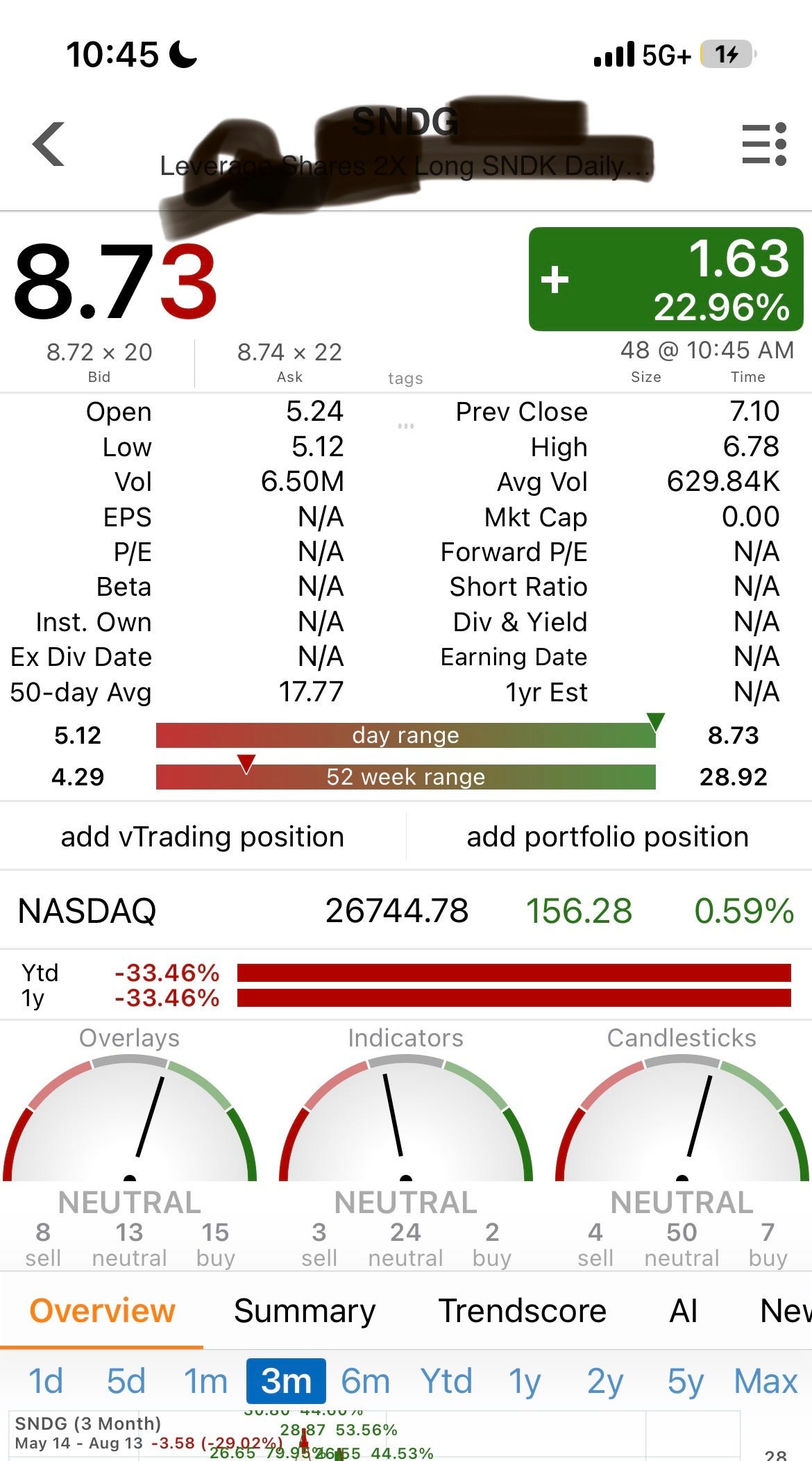Screen dimensions: 812x1461
Task: Open the NASDAQ index row
Action: [x=406, y=910]
